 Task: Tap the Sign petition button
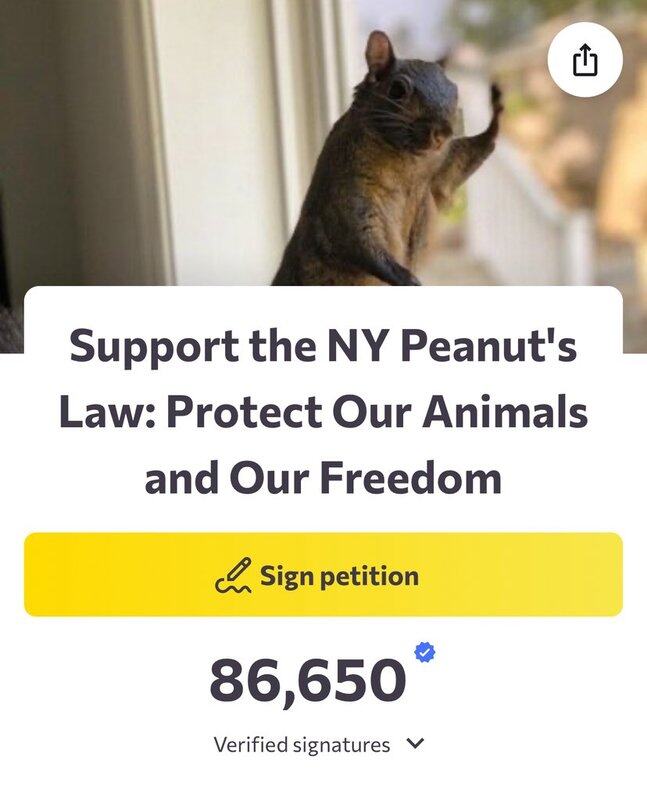(323, 575)
